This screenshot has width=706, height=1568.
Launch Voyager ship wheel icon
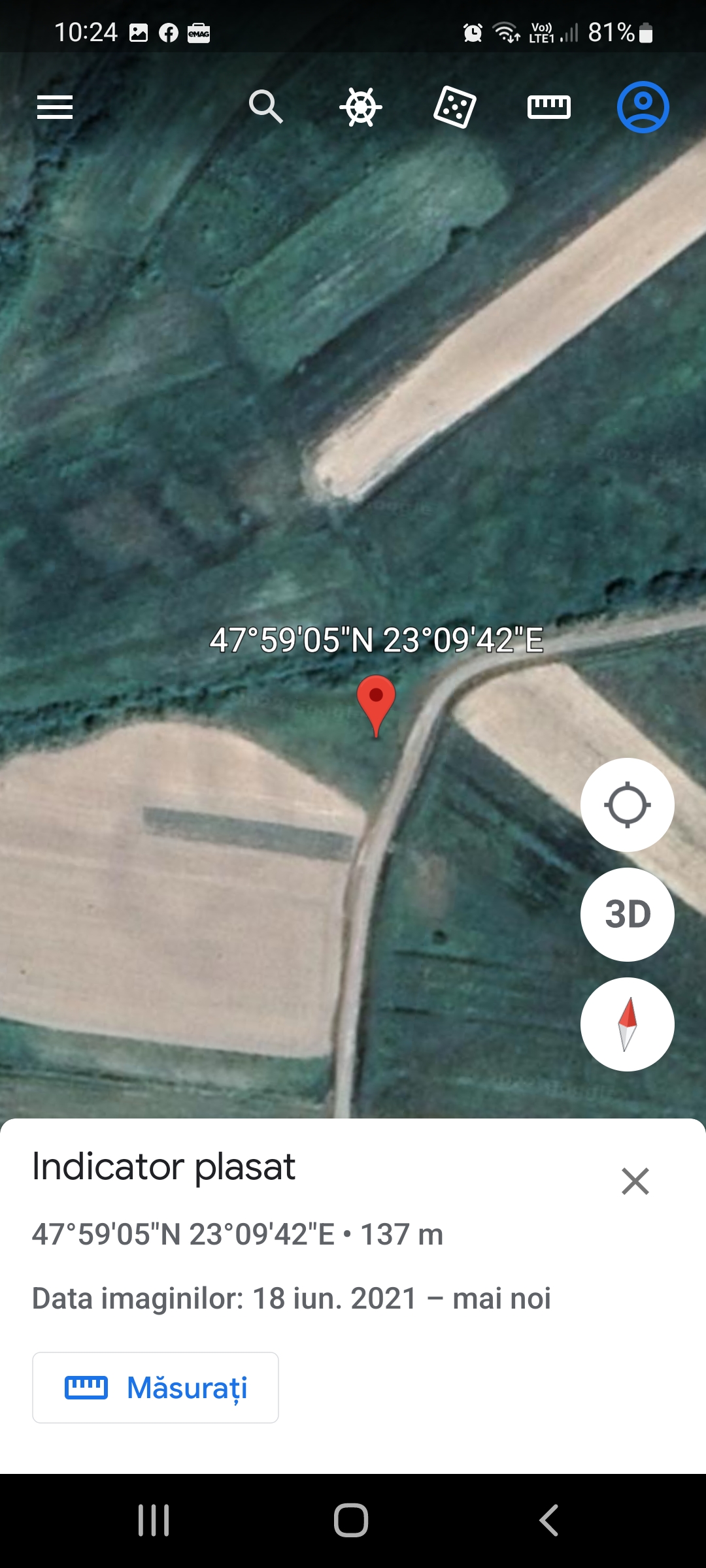click(361, 107)
